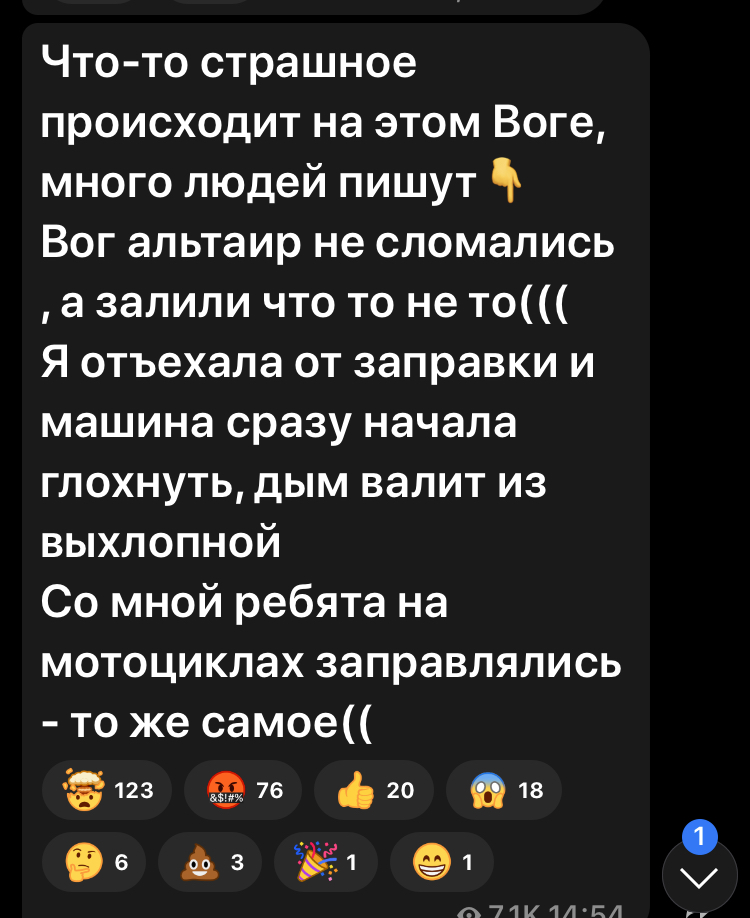Image resolution: width=750 pixels, height=918 pixels.
Task: React with the thinking face (6)
Action: coord(93,861)
